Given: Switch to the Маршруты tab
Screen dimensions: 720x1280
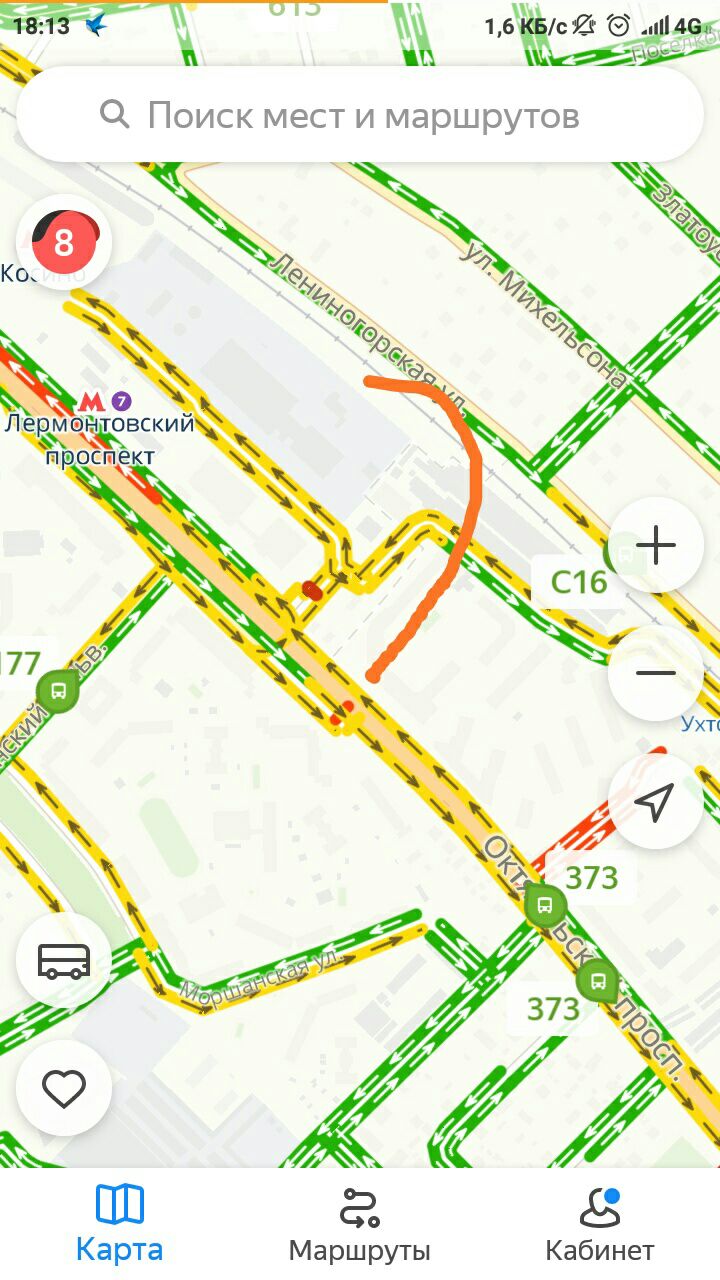Looking at the screenshot, I should [x=360, y=1224].
